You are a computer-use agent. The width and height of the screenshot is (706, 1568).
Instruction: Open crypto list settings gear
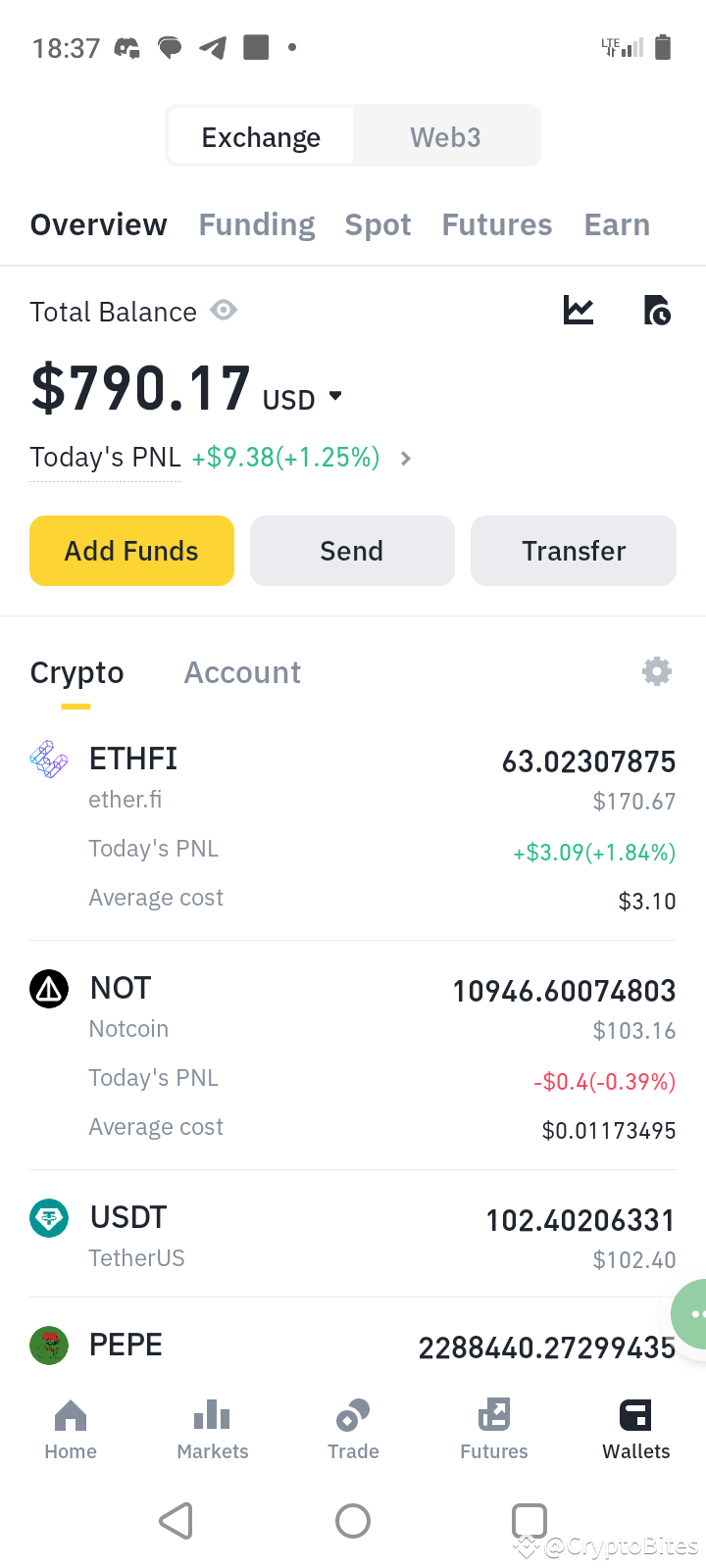click(656, 671)
